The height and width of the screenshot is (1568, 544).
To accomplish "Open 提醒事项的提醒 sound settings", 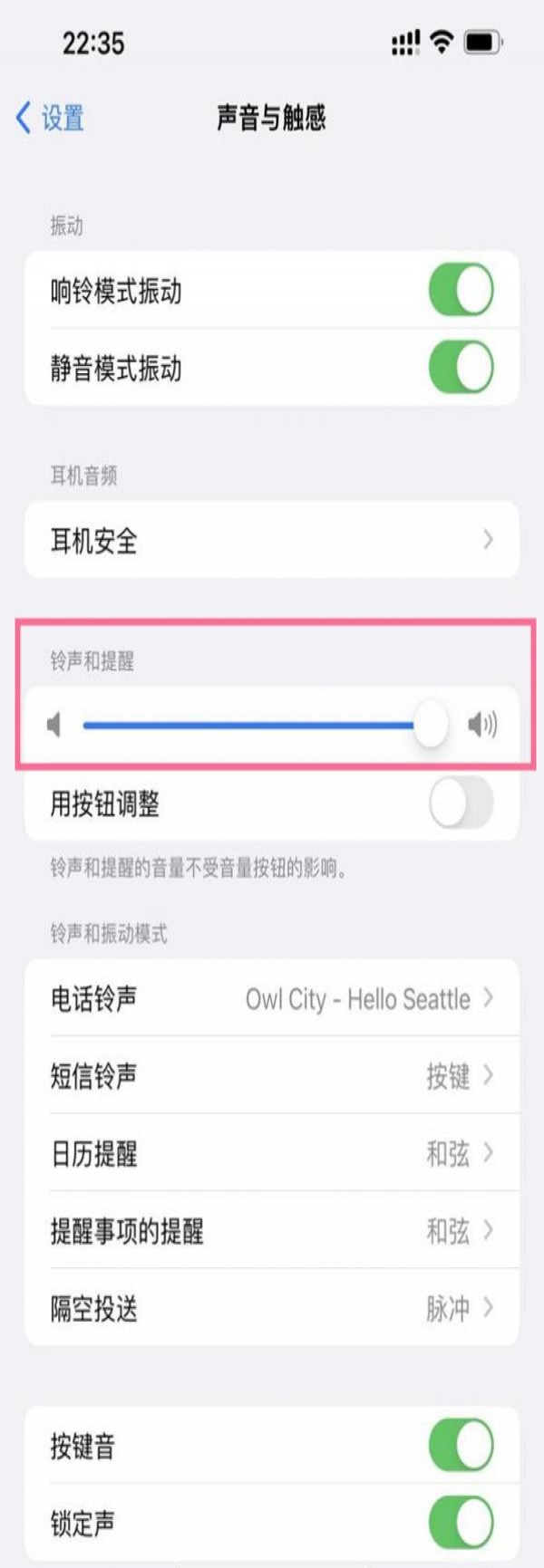I will tap(272, 1230).
